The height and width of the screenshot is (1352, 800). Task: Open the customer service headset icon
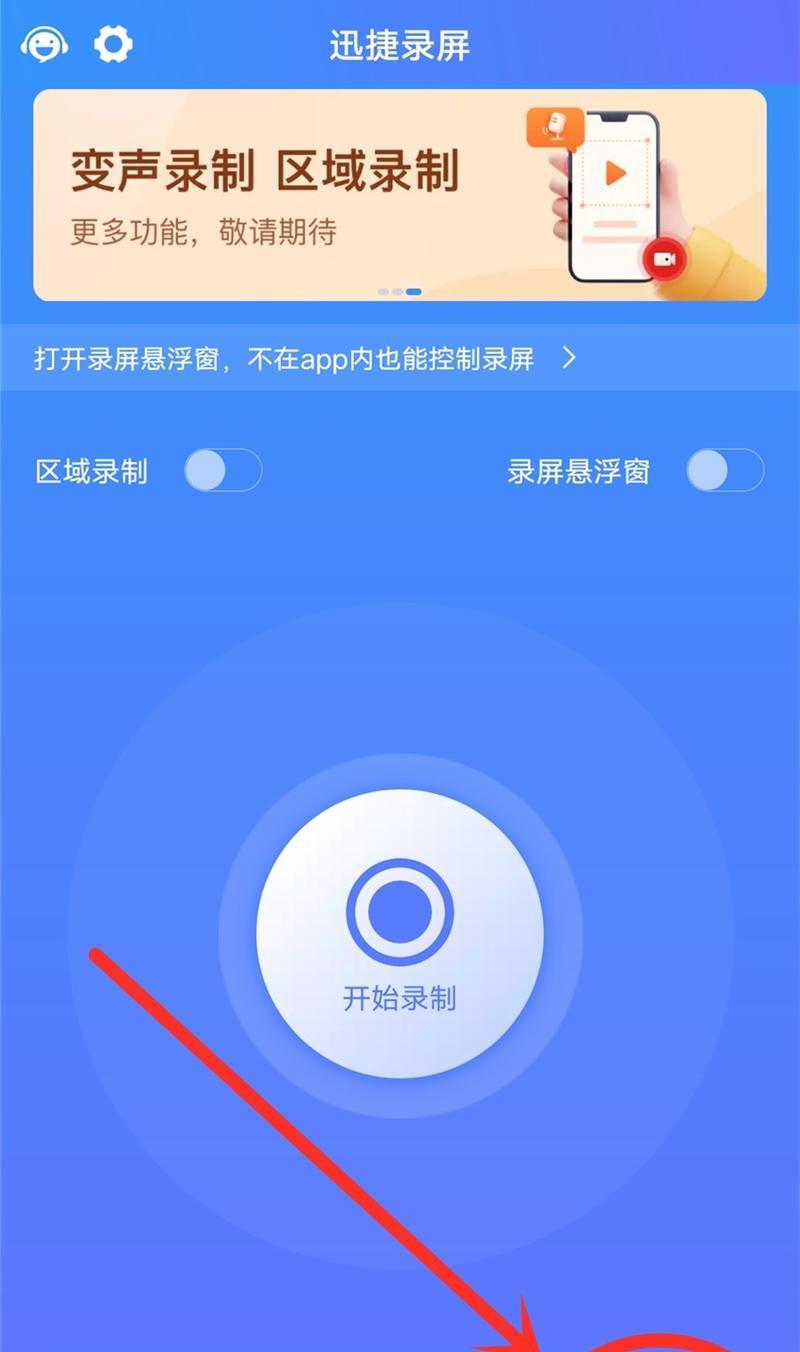[44, 45]
